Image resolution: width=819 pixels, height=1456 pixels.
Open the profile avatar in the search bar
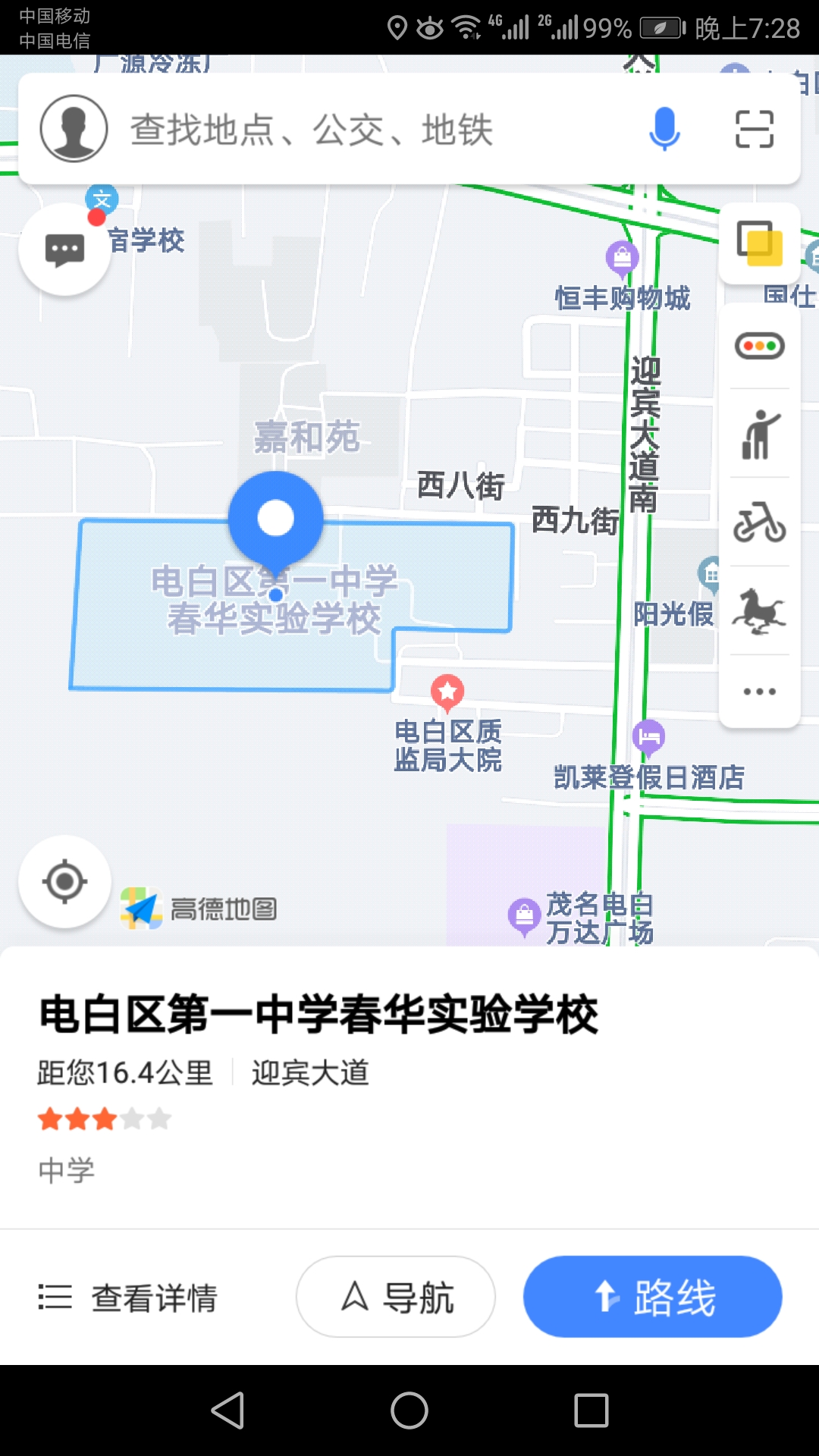coord(74,128)
